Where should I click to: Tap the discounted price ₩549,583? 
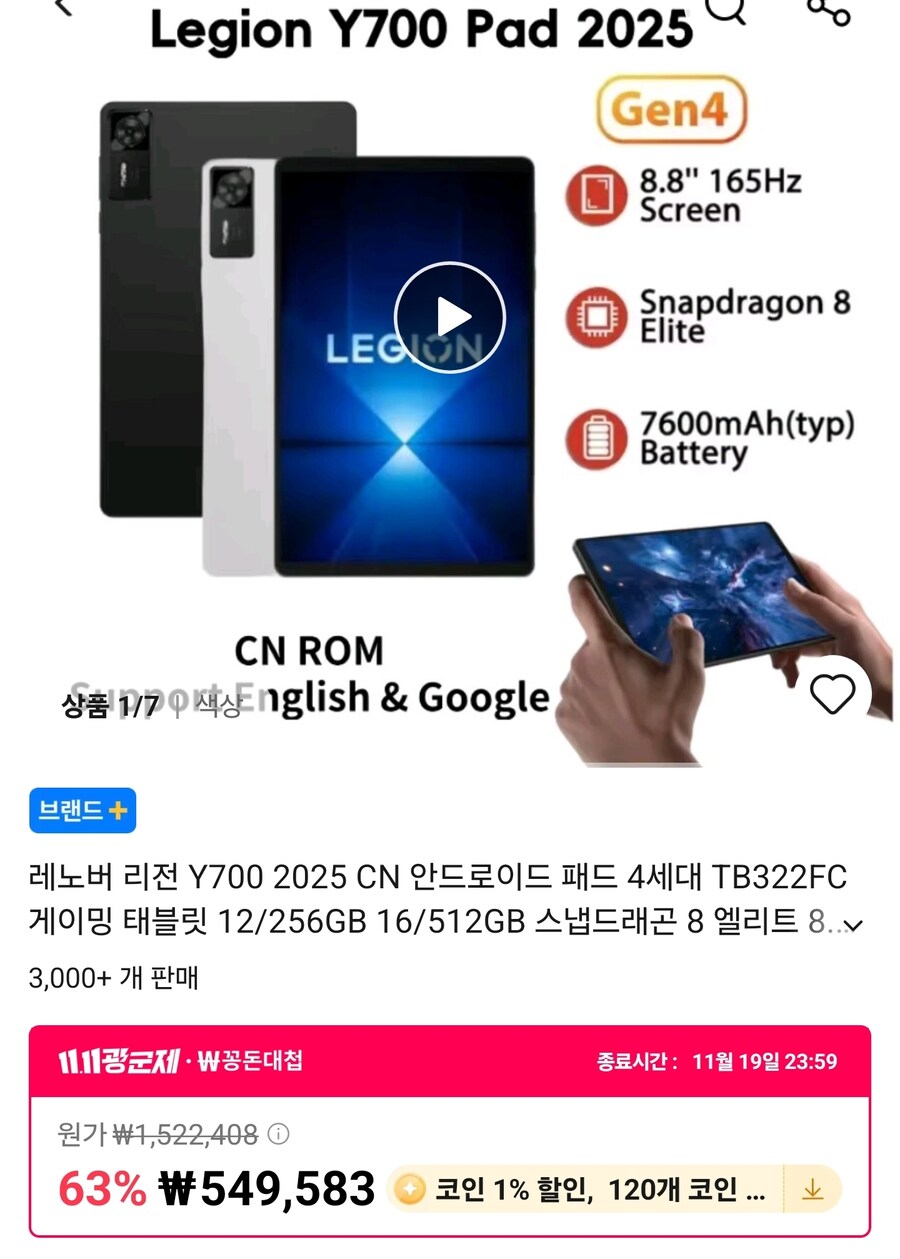[x=267, y=1190]
